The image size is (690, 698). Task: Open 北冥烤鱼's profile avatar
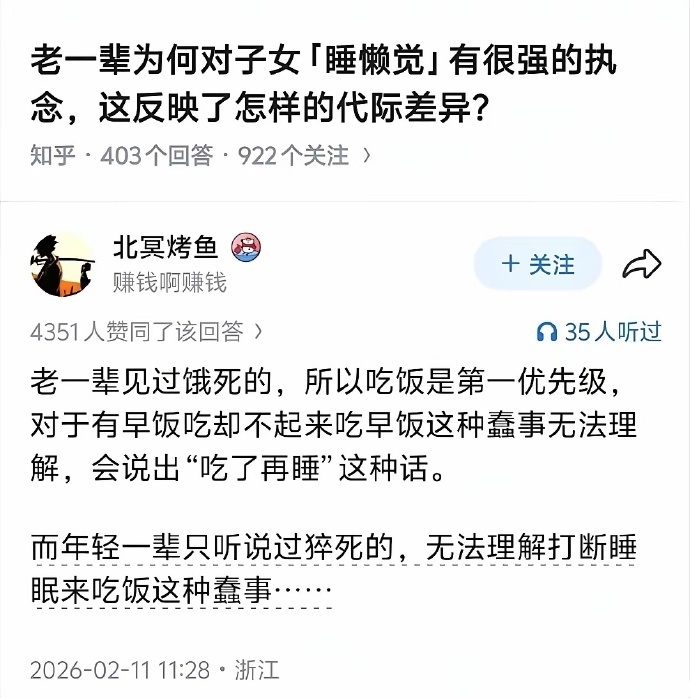click(62, 265)
